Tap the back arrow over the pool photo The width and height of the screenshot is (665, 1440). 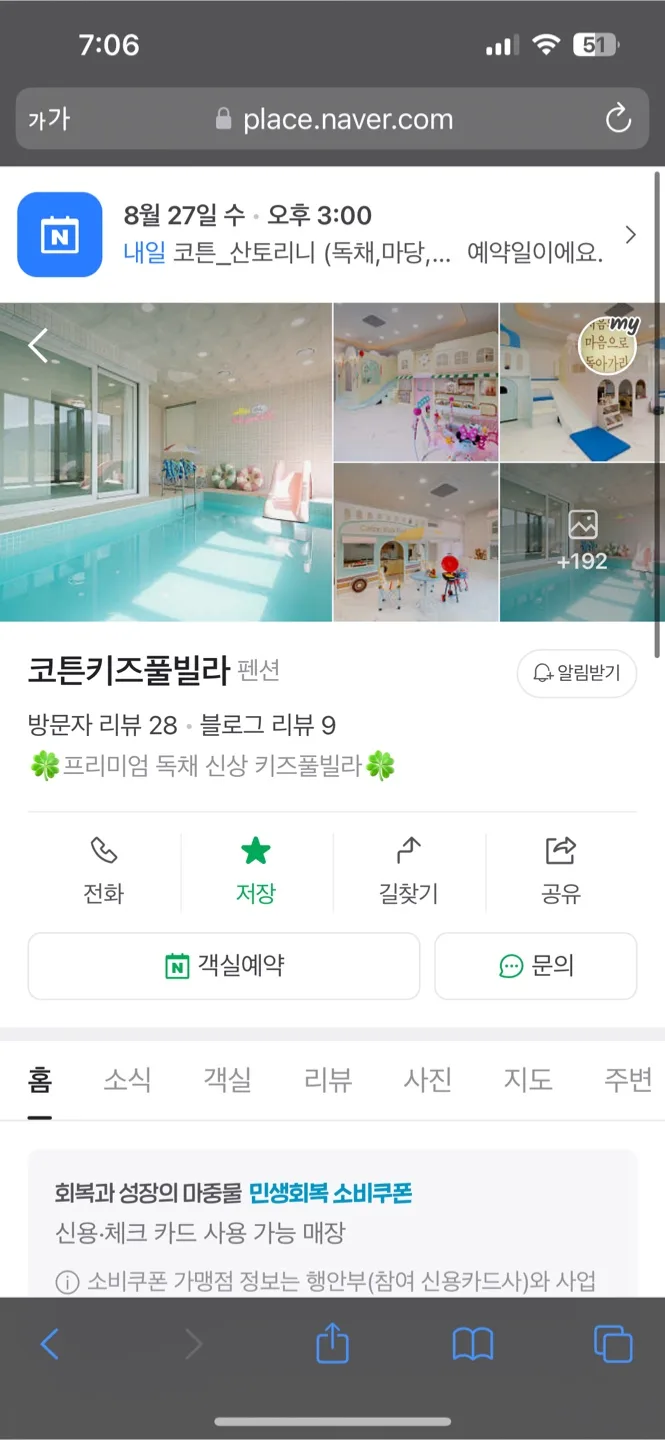click(38, 345)
